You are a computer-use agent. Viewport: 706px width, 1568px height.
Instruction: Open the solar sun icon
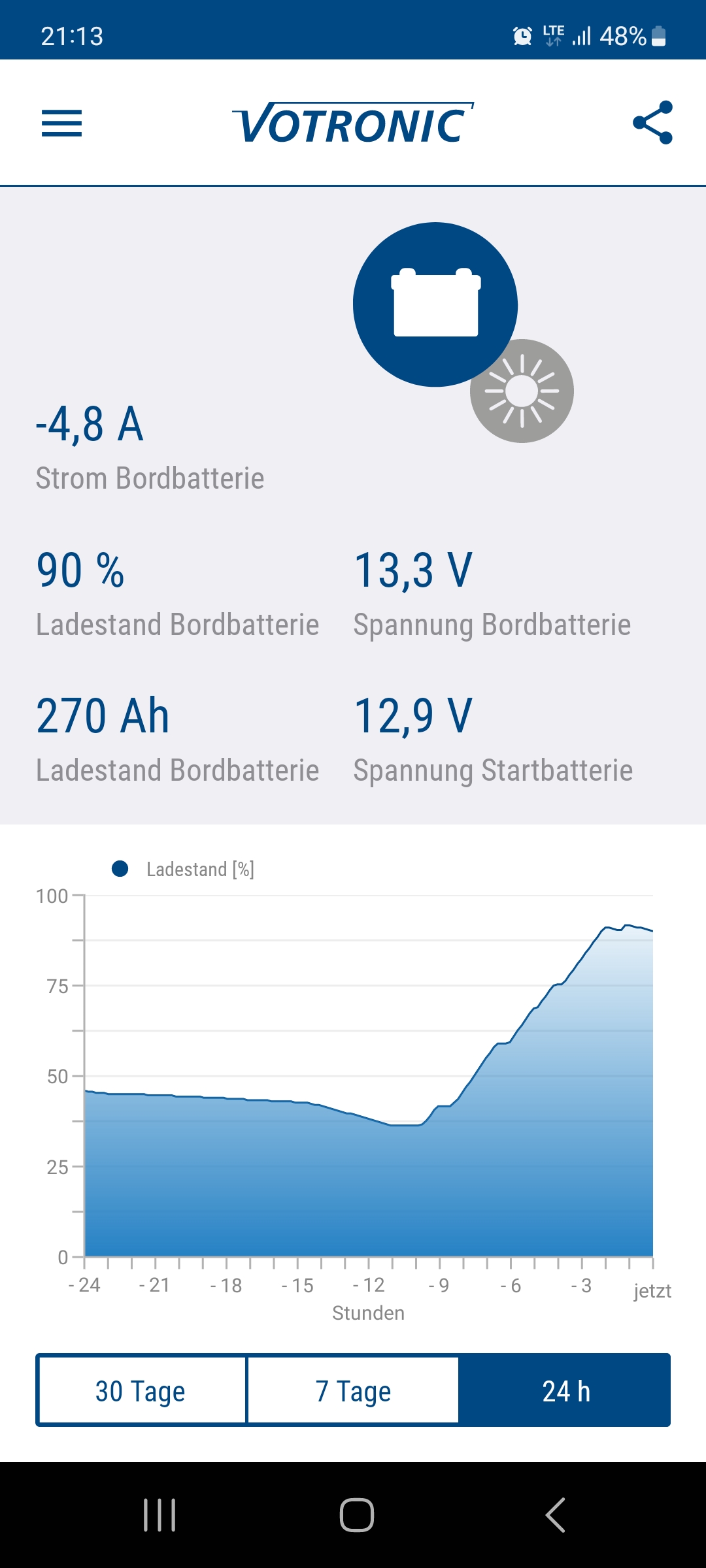coord(522,391)
